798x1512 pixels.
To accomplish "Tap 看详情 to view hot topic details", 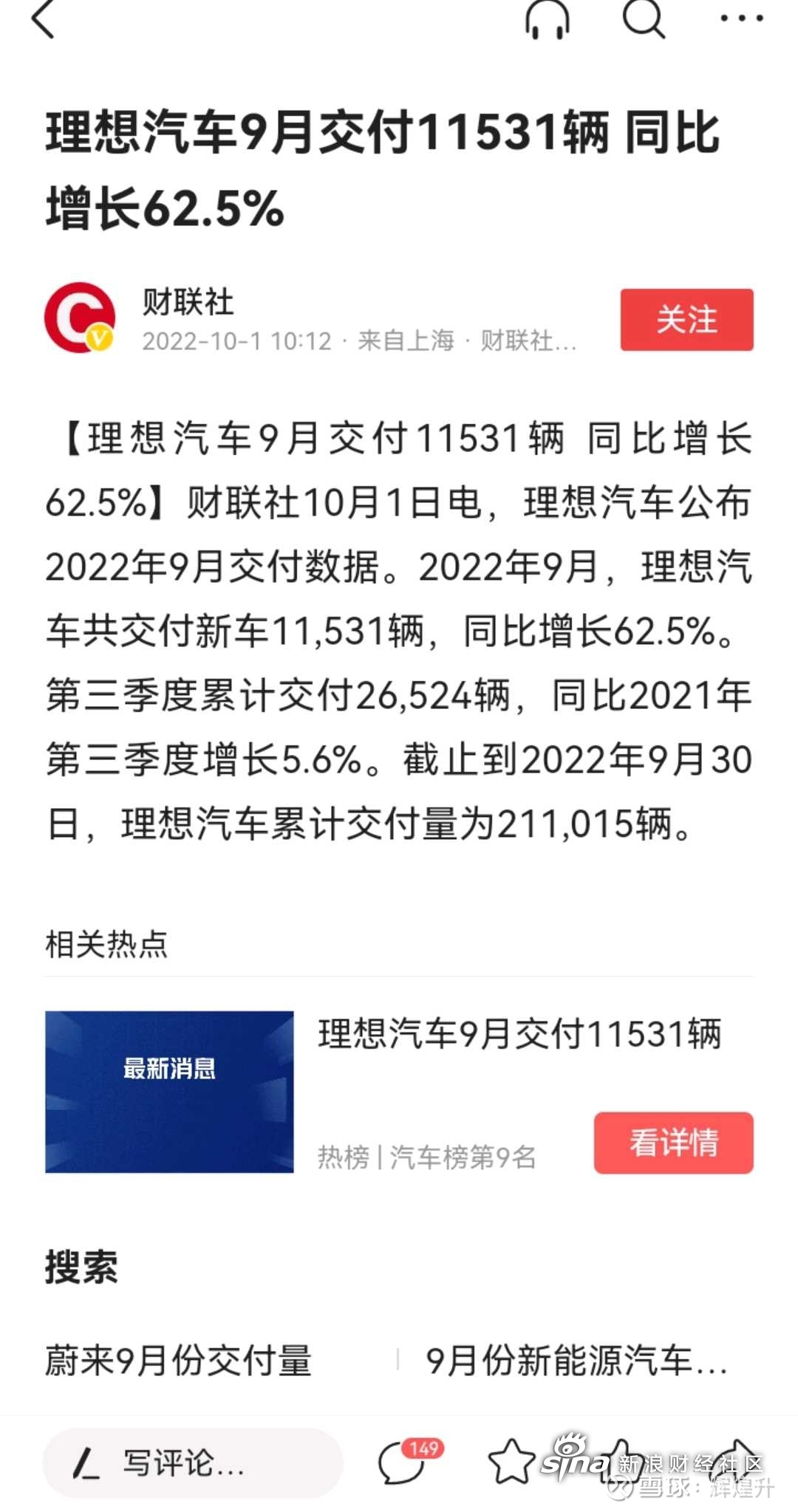I will coord(673,1143).
